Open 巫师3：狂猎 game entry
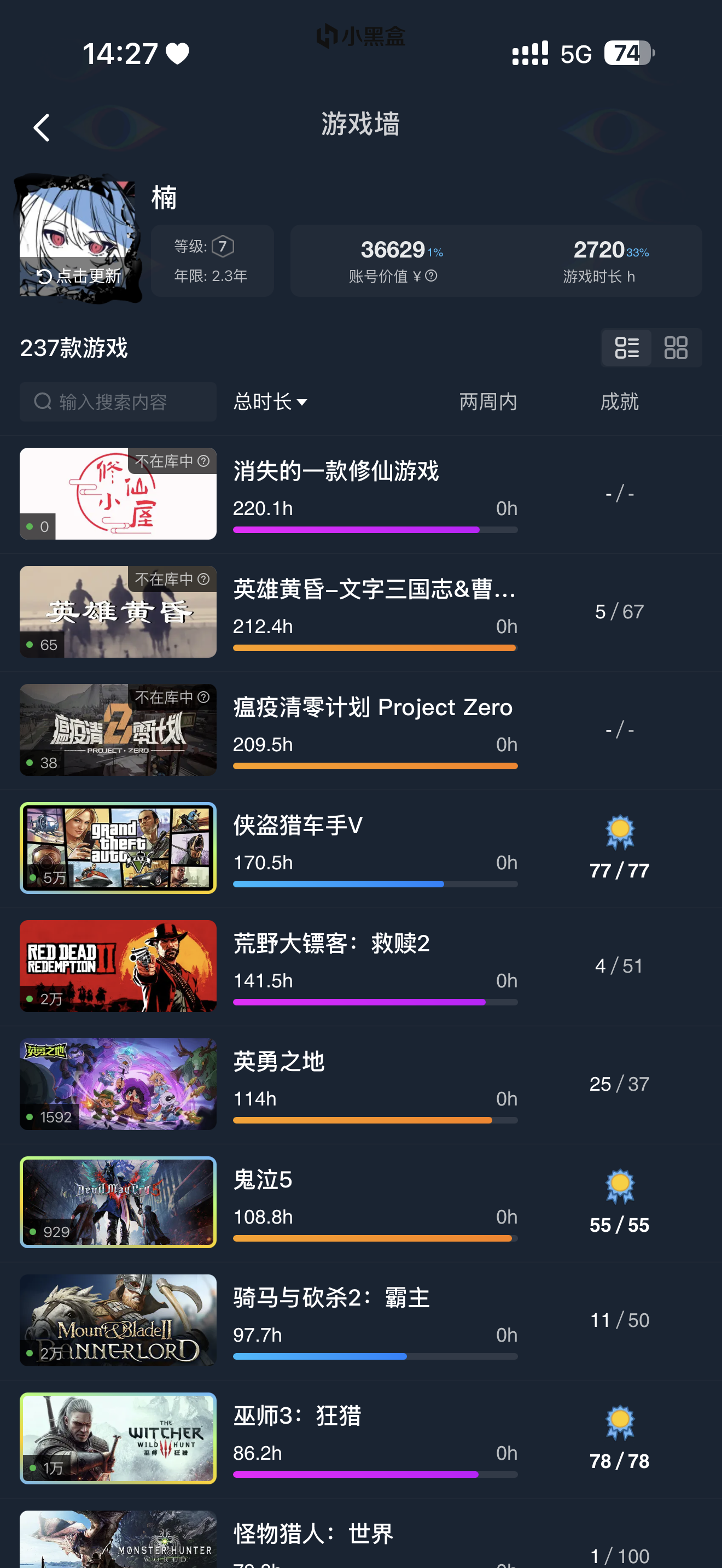This screenshot has height=1568, width=722. pos(297,1417)
